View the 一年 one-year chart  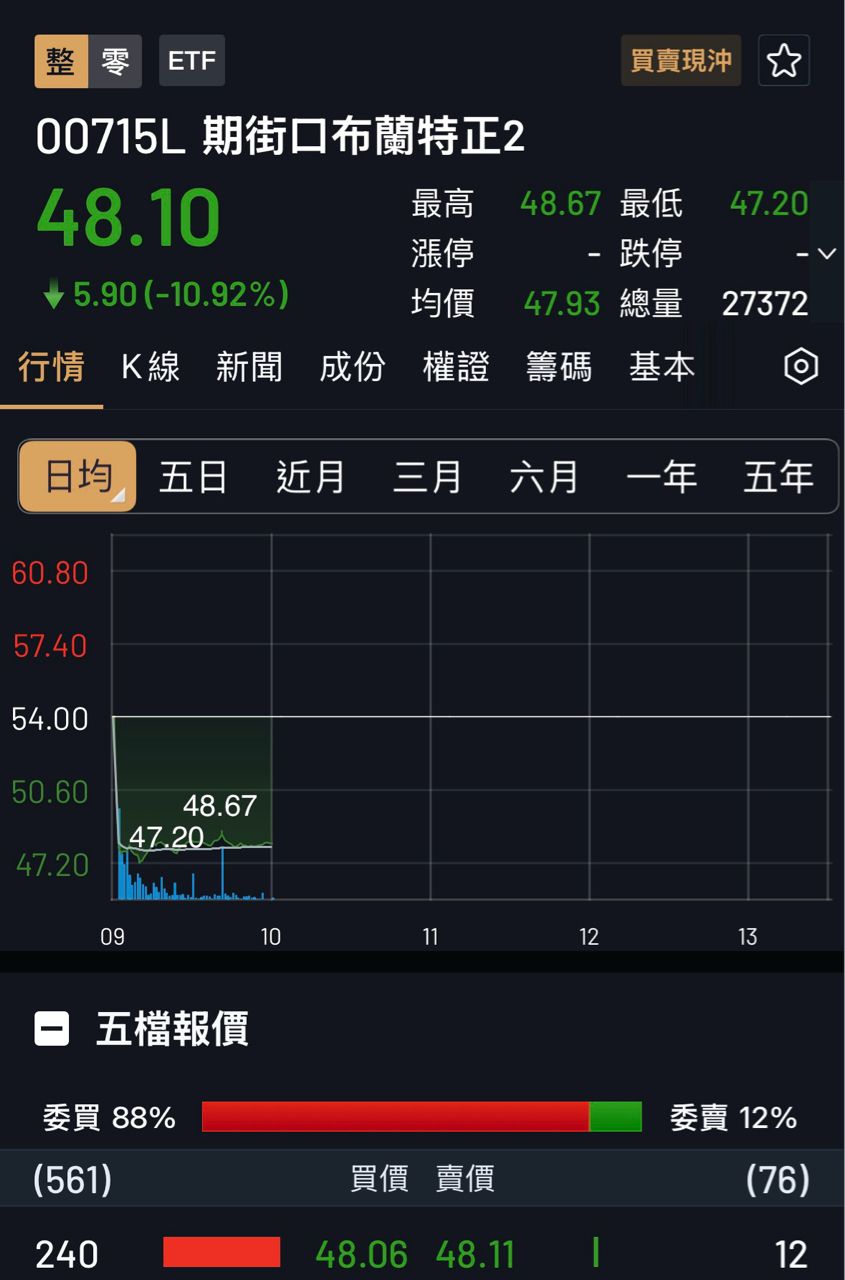(x=661, y=477)
